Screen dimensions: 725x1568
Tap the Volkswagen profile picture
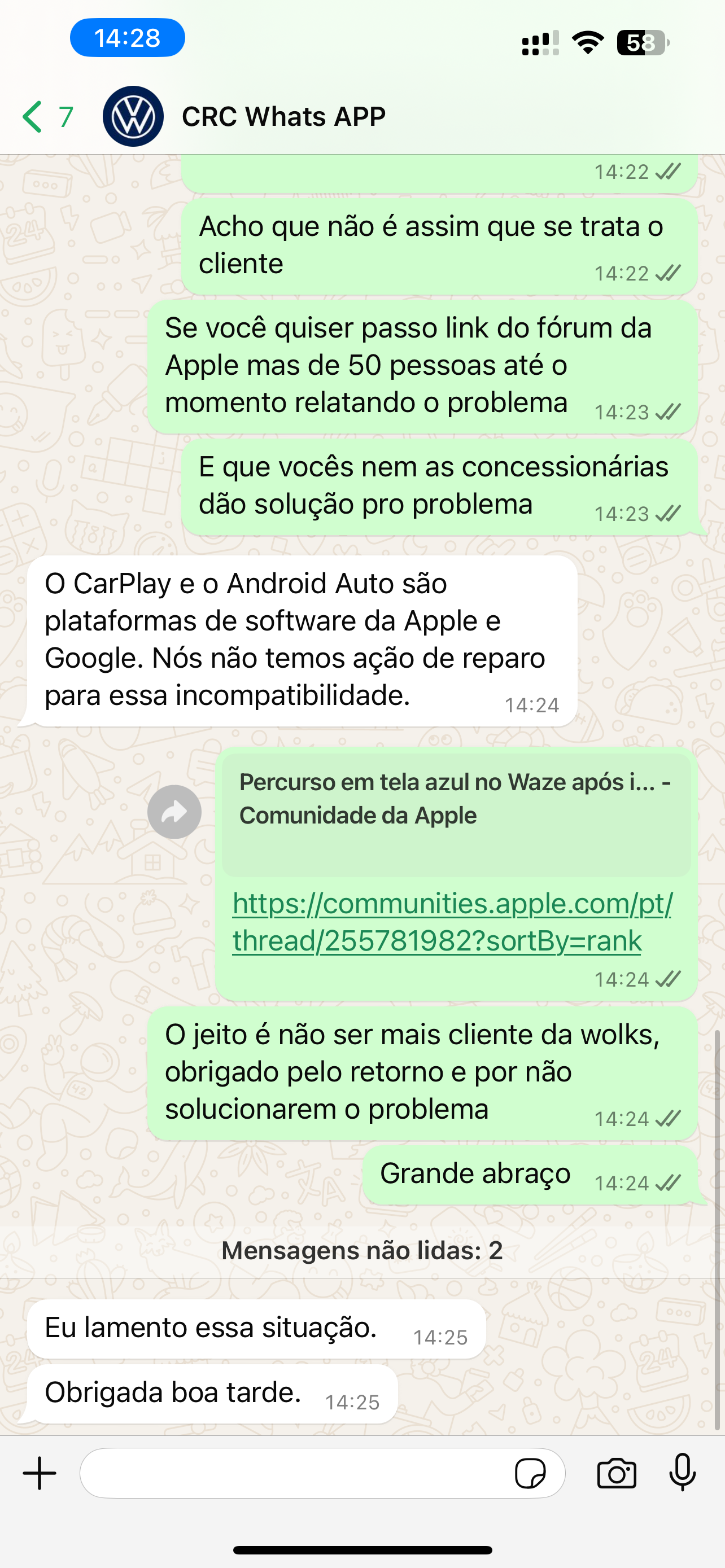coord(133,116)
